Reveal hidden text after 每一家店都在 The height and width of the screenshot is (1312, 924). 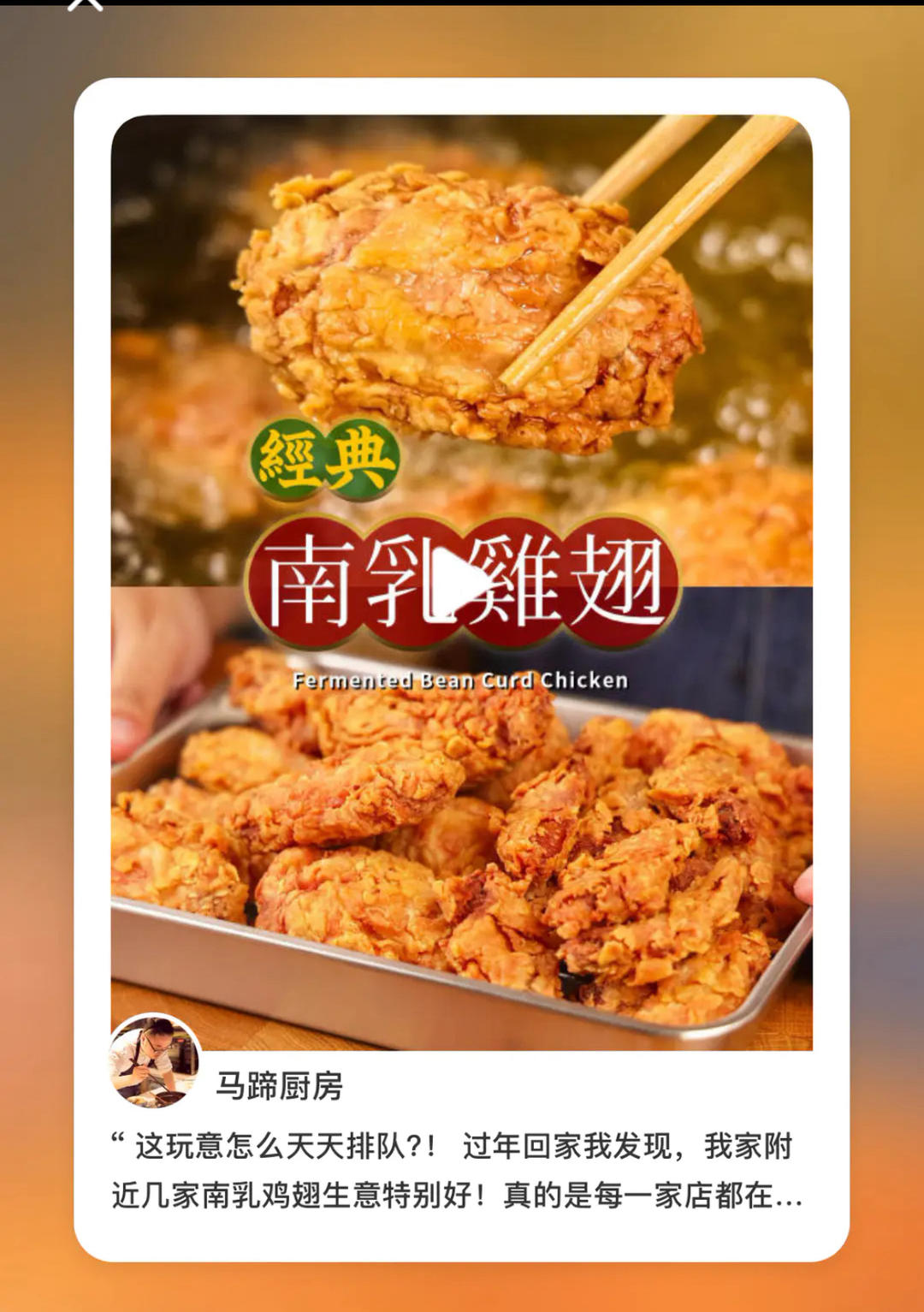click(787, 1202)
